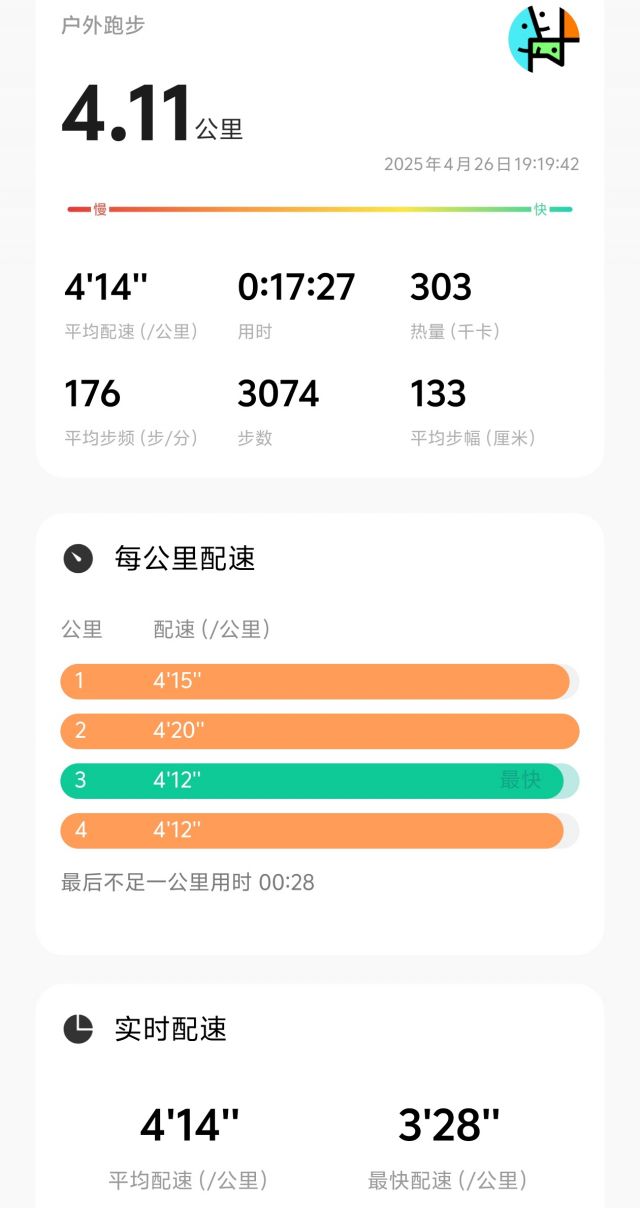The image size is (640, 1208).
Task: Open the profile avatar beside 户外跑步
Action: tap(544, 38)
